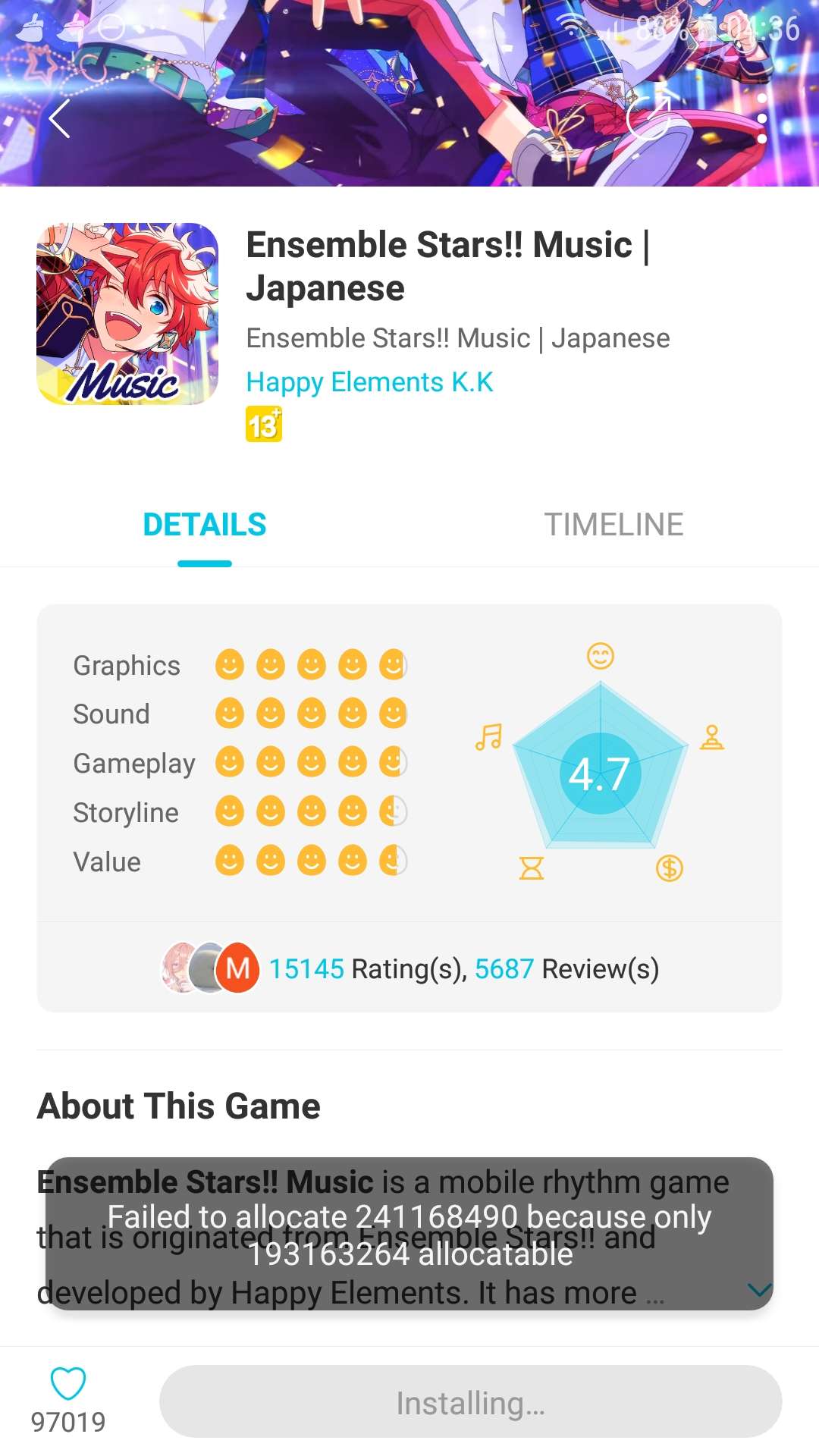Switch to the TIMELINE tab
Image resolution: width=819 pixels, height=1456 pixels.
click(x=613, y=525)
